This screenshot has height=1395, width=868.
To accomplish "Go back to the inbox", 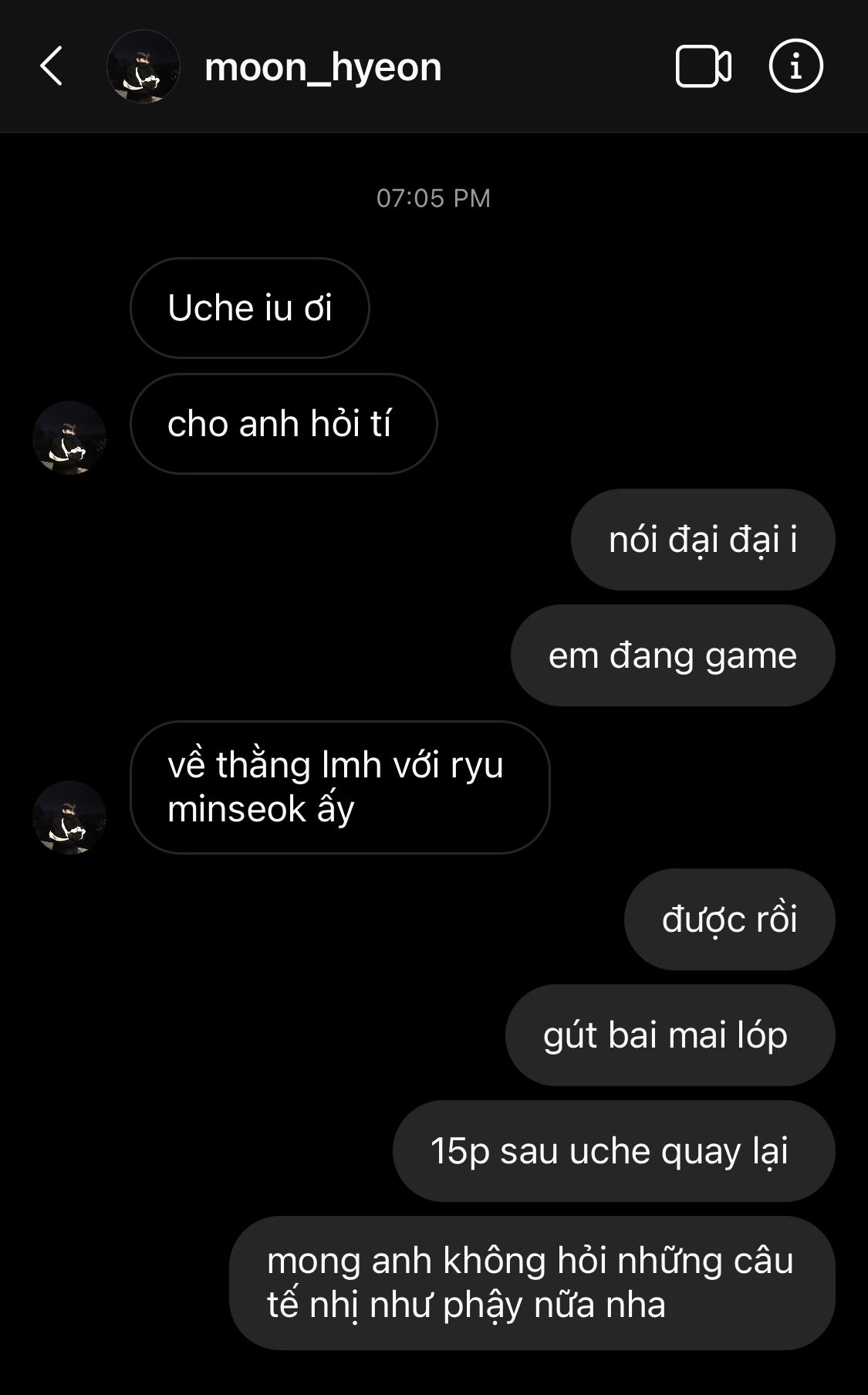I will coord(51,66).
